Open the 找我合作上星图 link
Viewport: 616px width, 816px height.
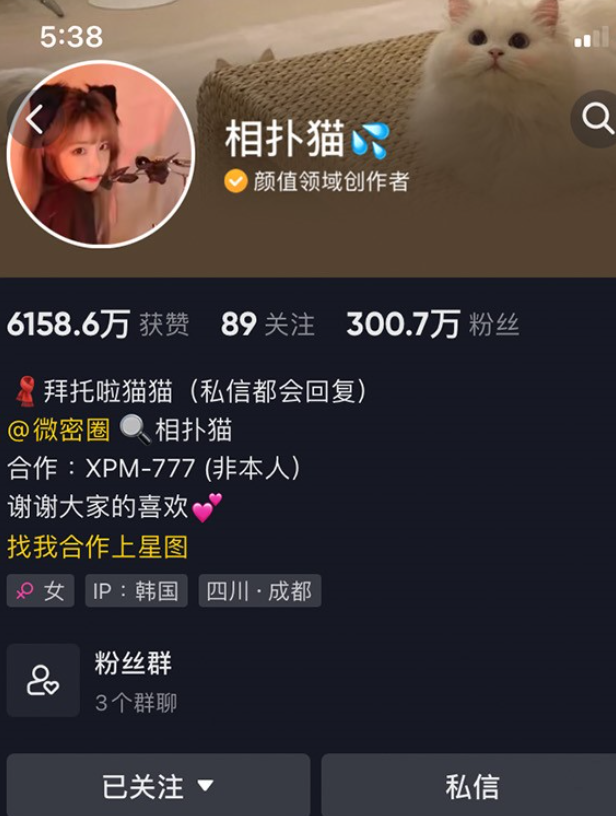97,547
